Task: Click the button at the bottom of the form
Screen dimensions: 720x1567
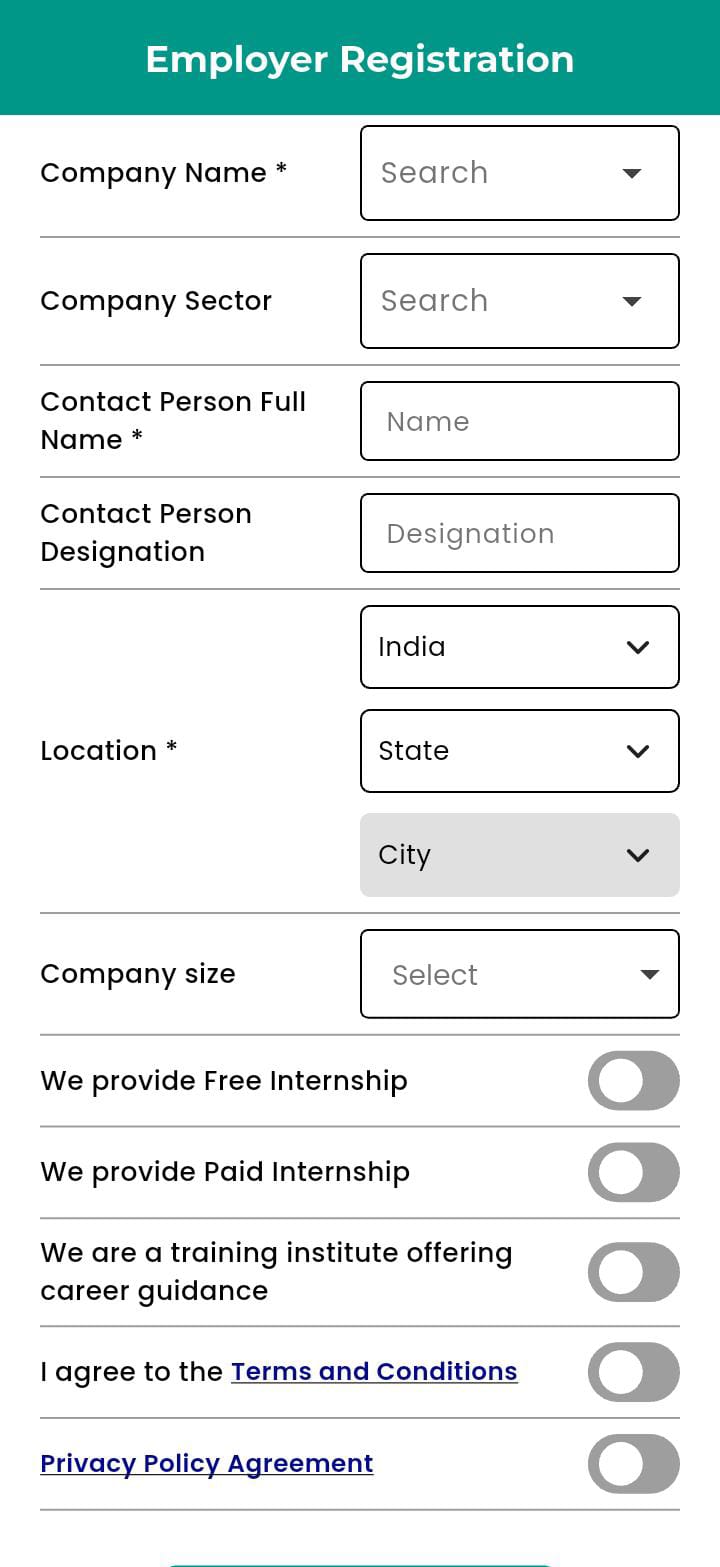Action: click(360, 1560)
